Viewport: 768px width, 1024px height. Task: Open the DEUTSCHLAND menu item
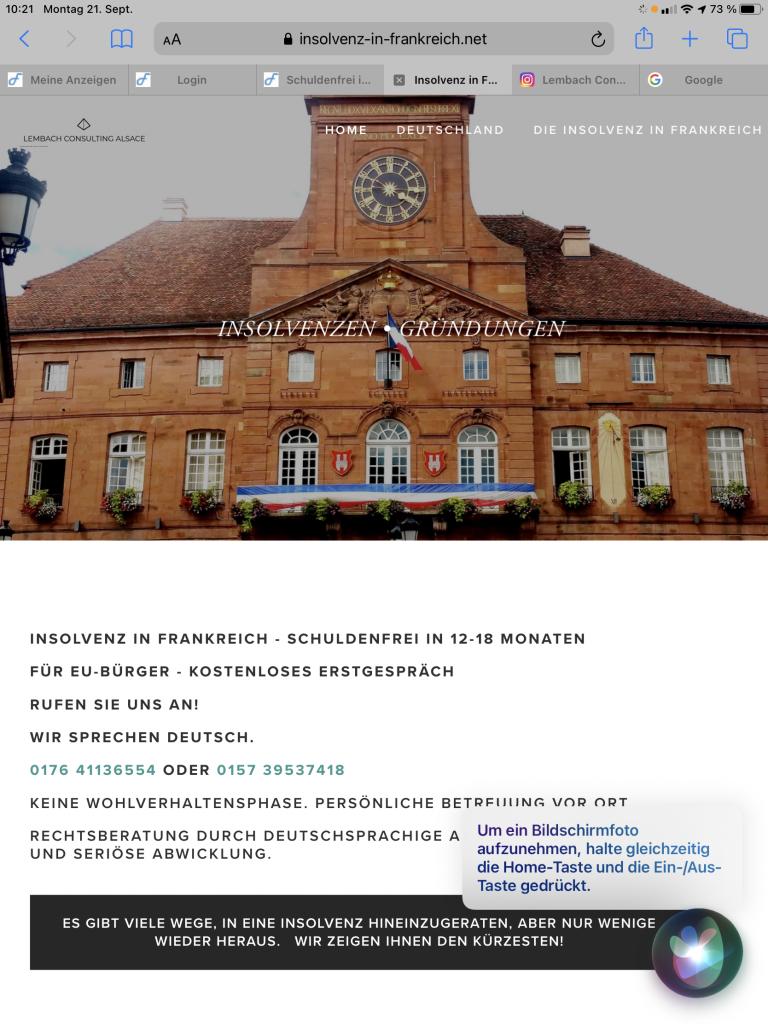450,130
